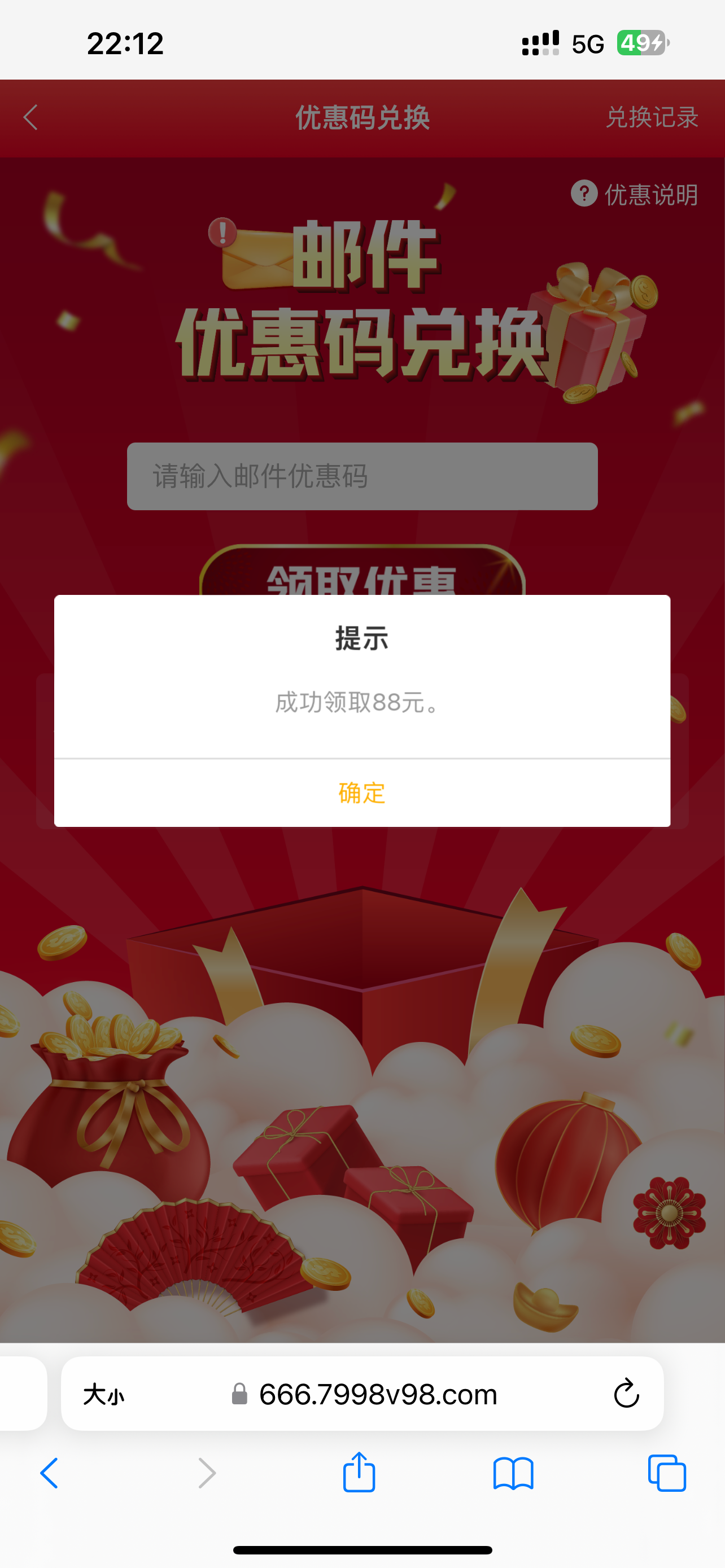
Task: Tap the address bar URL 666.7998v98.com
Action: click(x=377, y=1394)
